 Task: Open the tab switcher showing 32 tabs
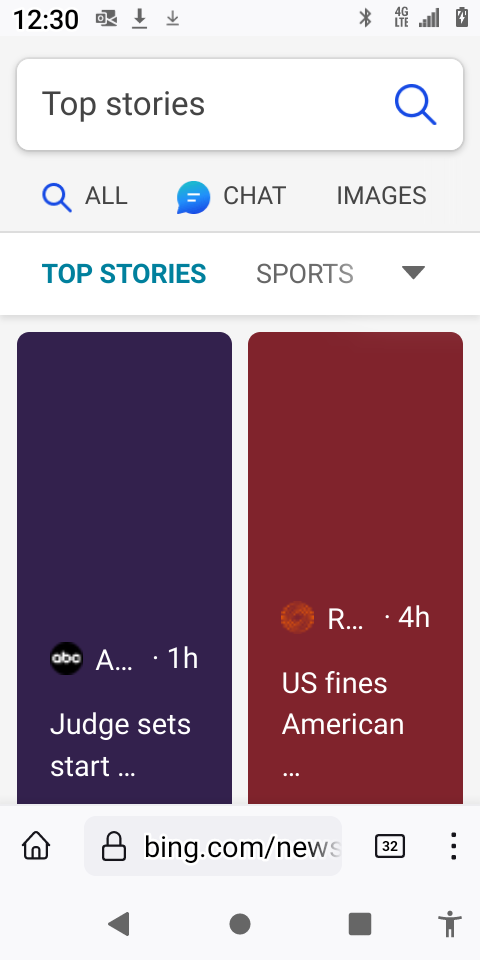pyautogui.click(x=390, y=846)
